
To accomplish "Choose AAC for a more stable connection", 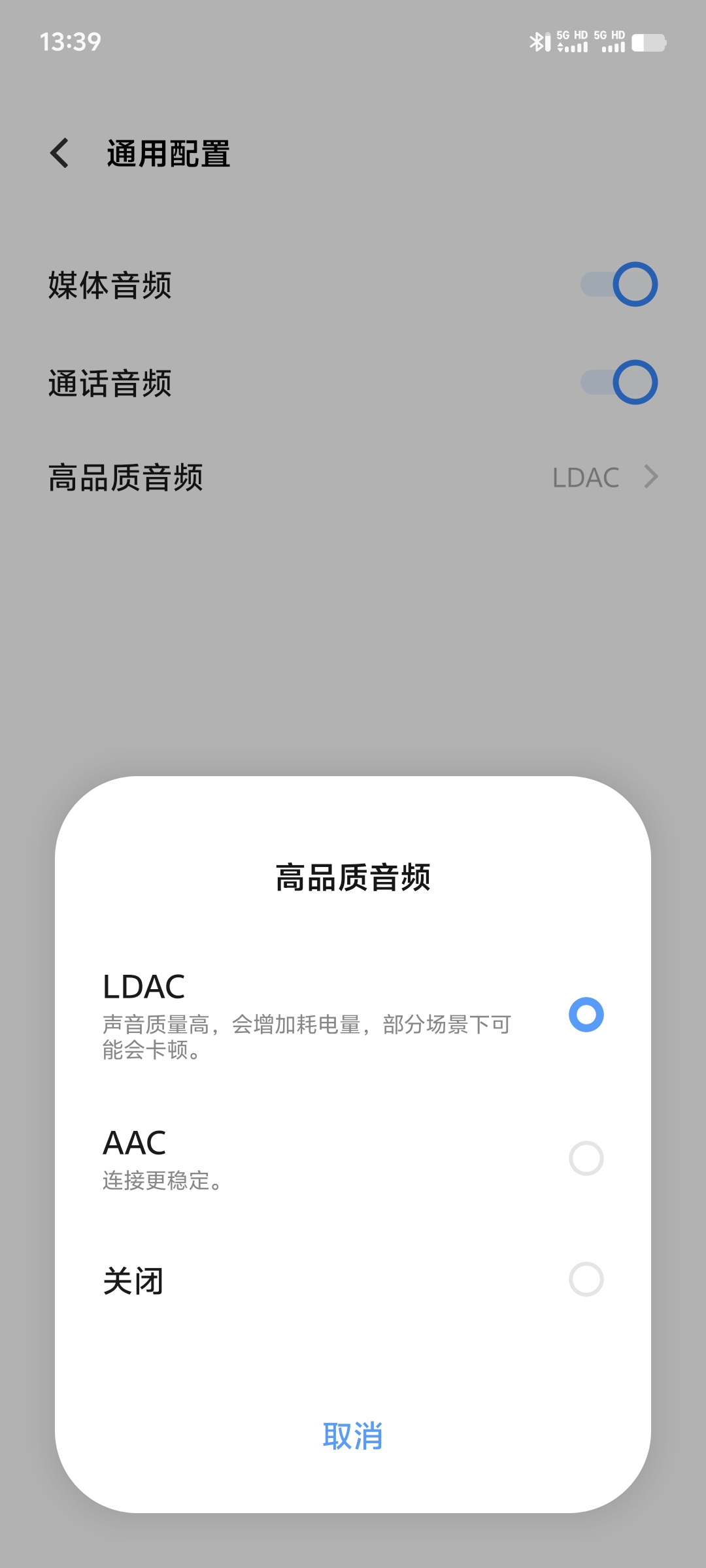I will pos(353,1158).
